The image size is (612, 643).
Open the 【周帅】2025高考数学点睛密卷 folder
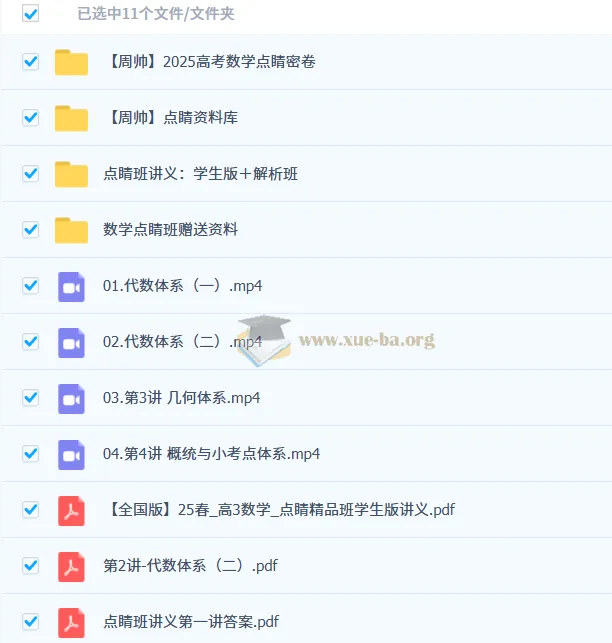coord(210,62)
